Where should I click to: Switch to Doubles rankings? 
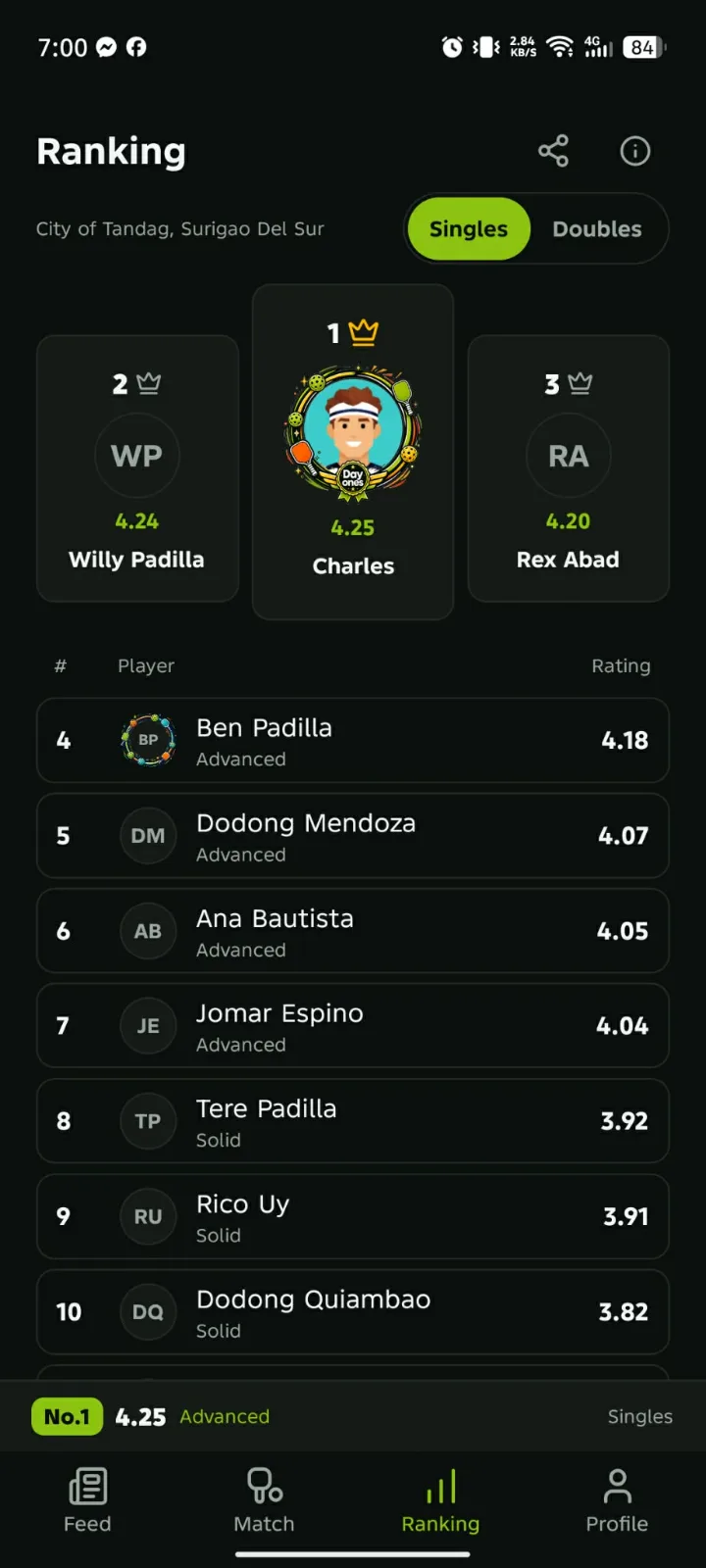[597, 229]
